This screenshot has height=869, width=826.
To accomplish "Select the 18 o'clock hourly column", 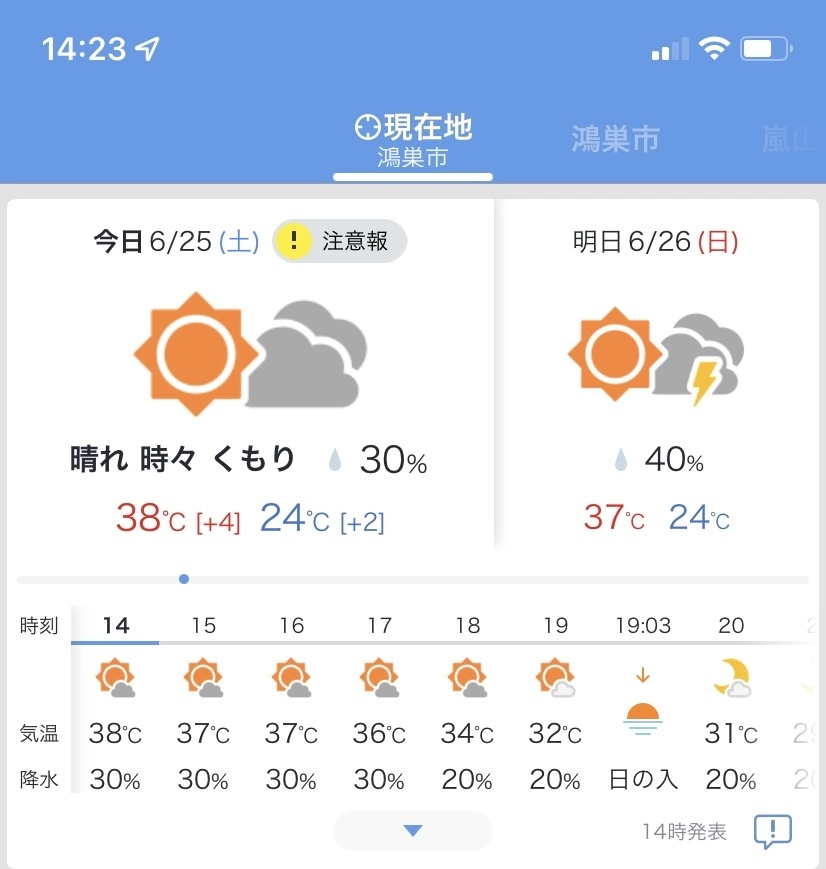I will pyautogui.click(x=468, y=700).
